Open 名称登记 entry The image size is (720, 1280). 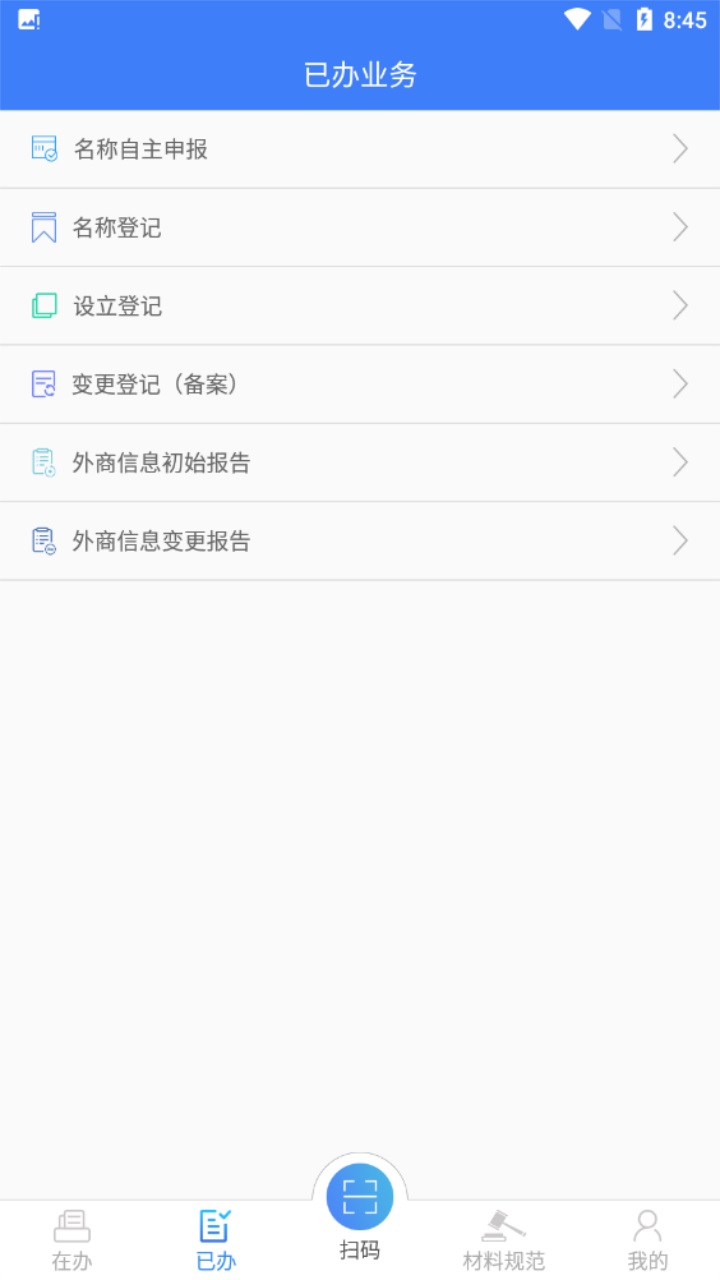coord(360,228)
